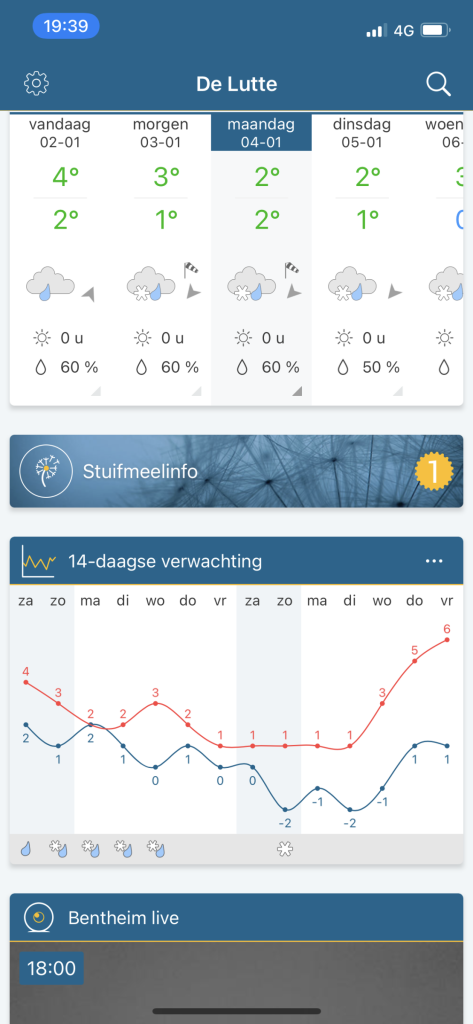Select the dinsdag 05-01 forecast column
Image resolution: width=473 pixels, height=1024 pixels.
[362, 259]
